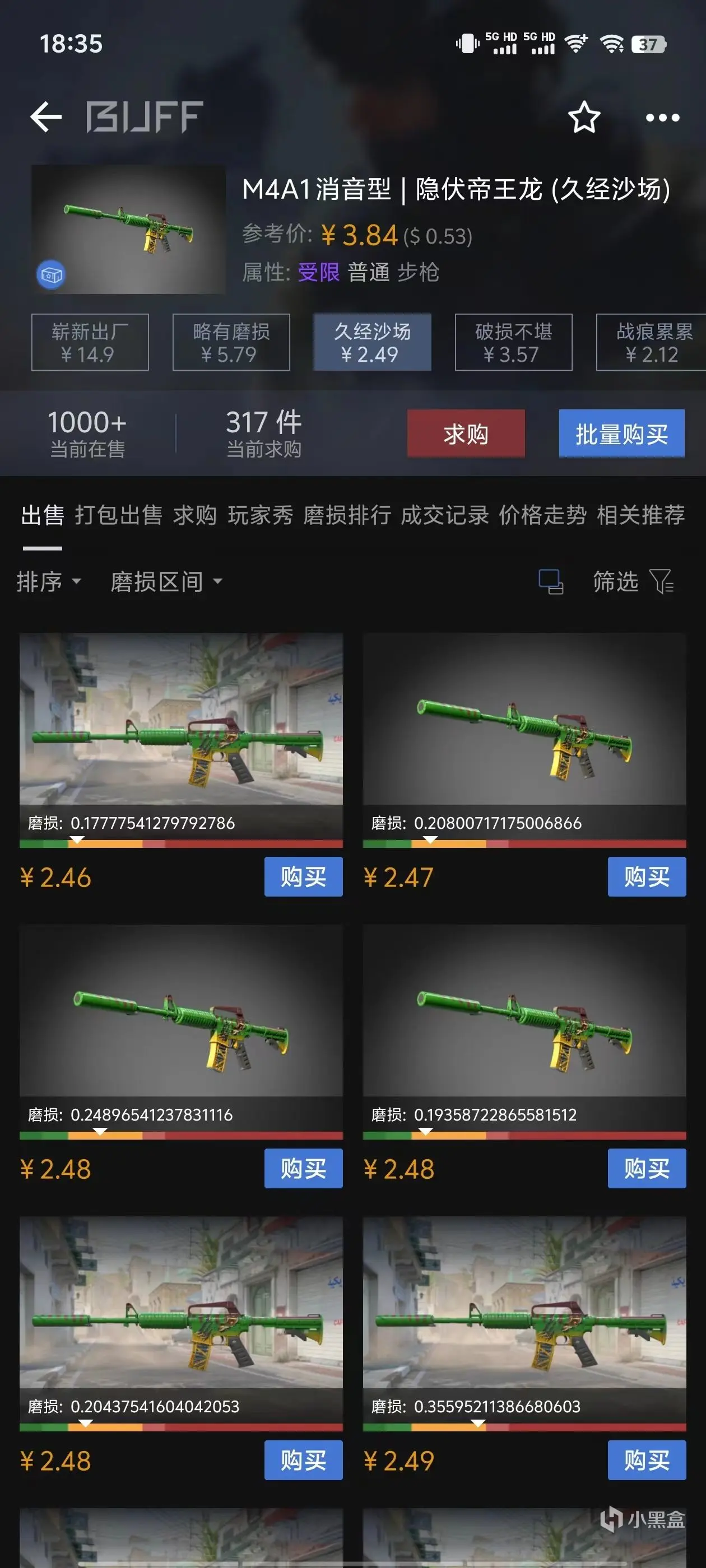Select the 崭新出厂 ¥14.9 wear chip
This screenshot has width=706, height=1568.
coord(90,342)
